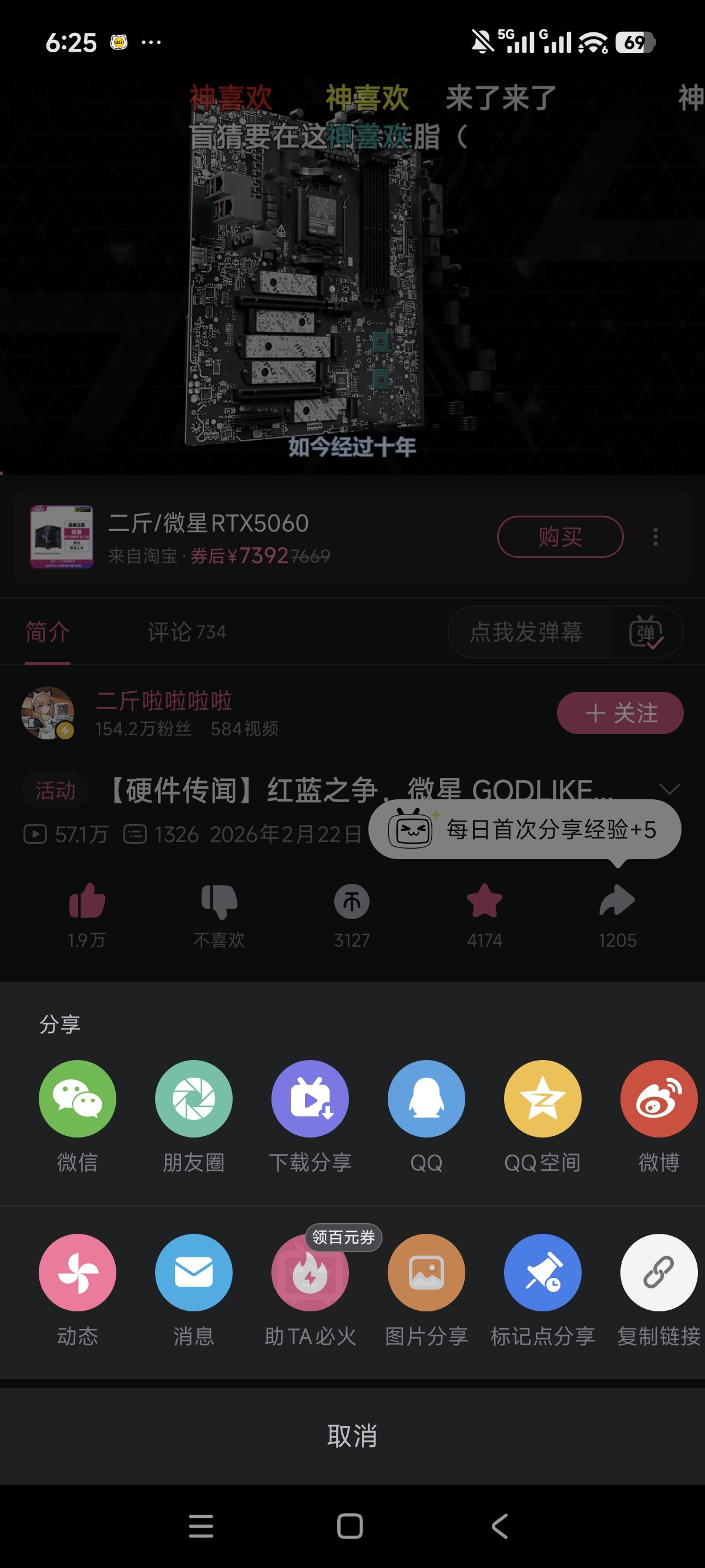Toggle the 弹幕 danmaku switch on player bar
The height and width of the screenshot is (1568, 705).
[x=649, y=632]
